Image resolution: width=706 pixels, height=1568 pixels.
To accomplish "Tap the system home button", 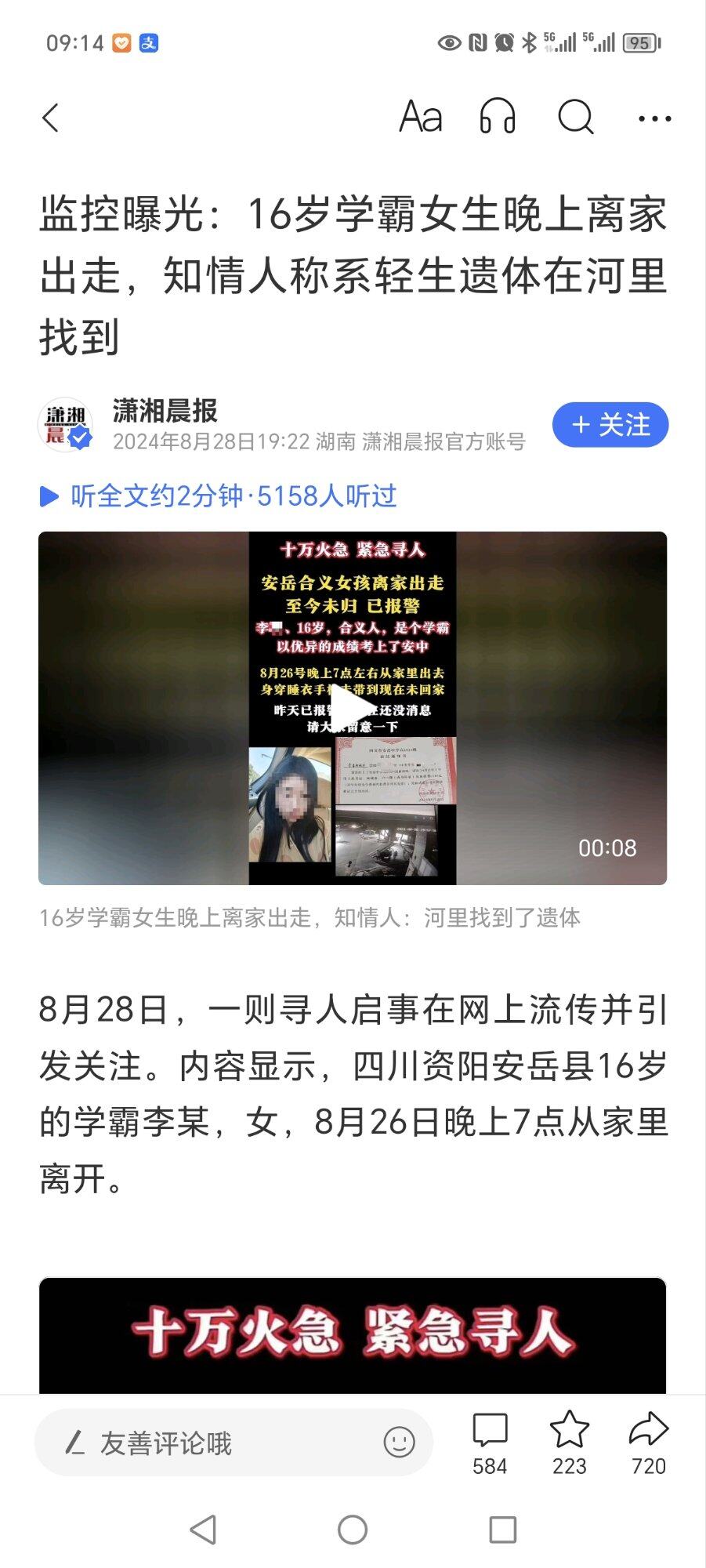I will point(353,1529).
